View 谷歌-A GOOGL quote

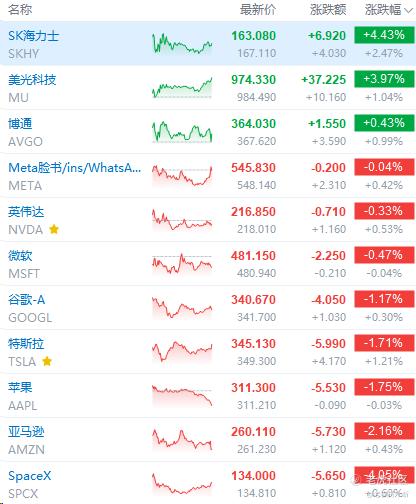click(208, 308)
